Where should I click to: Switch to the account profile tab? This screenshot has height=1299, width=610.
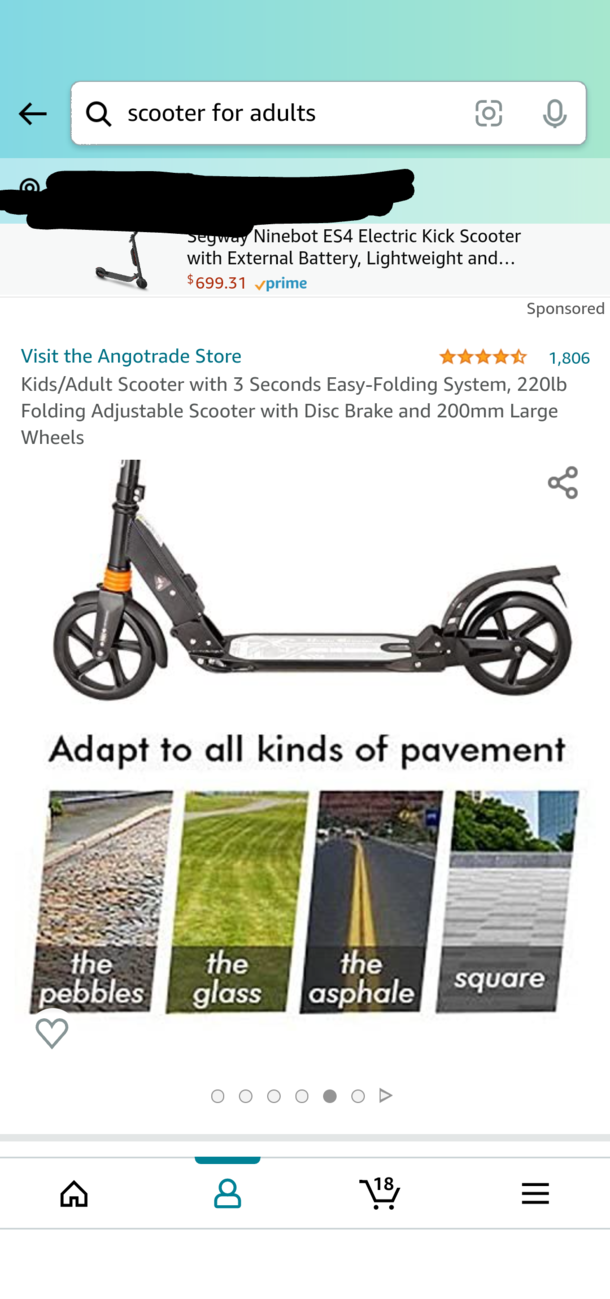[228, 1193]
